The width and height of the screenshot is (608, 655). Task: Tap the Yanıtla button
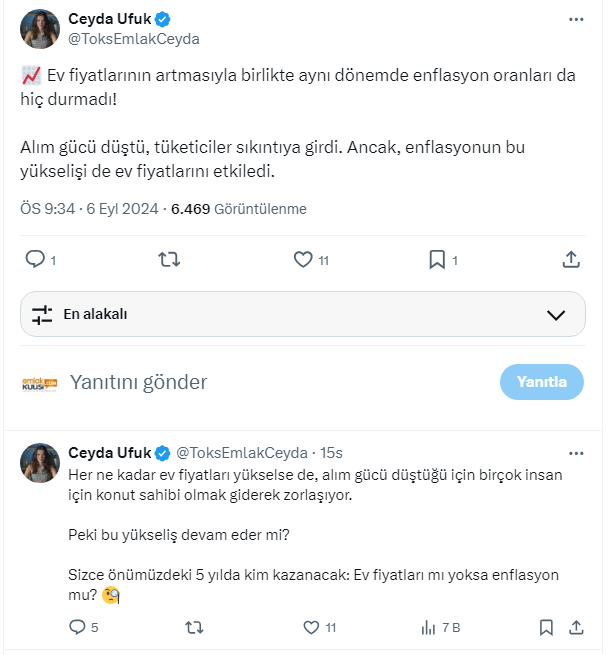[x=541, y=382]
